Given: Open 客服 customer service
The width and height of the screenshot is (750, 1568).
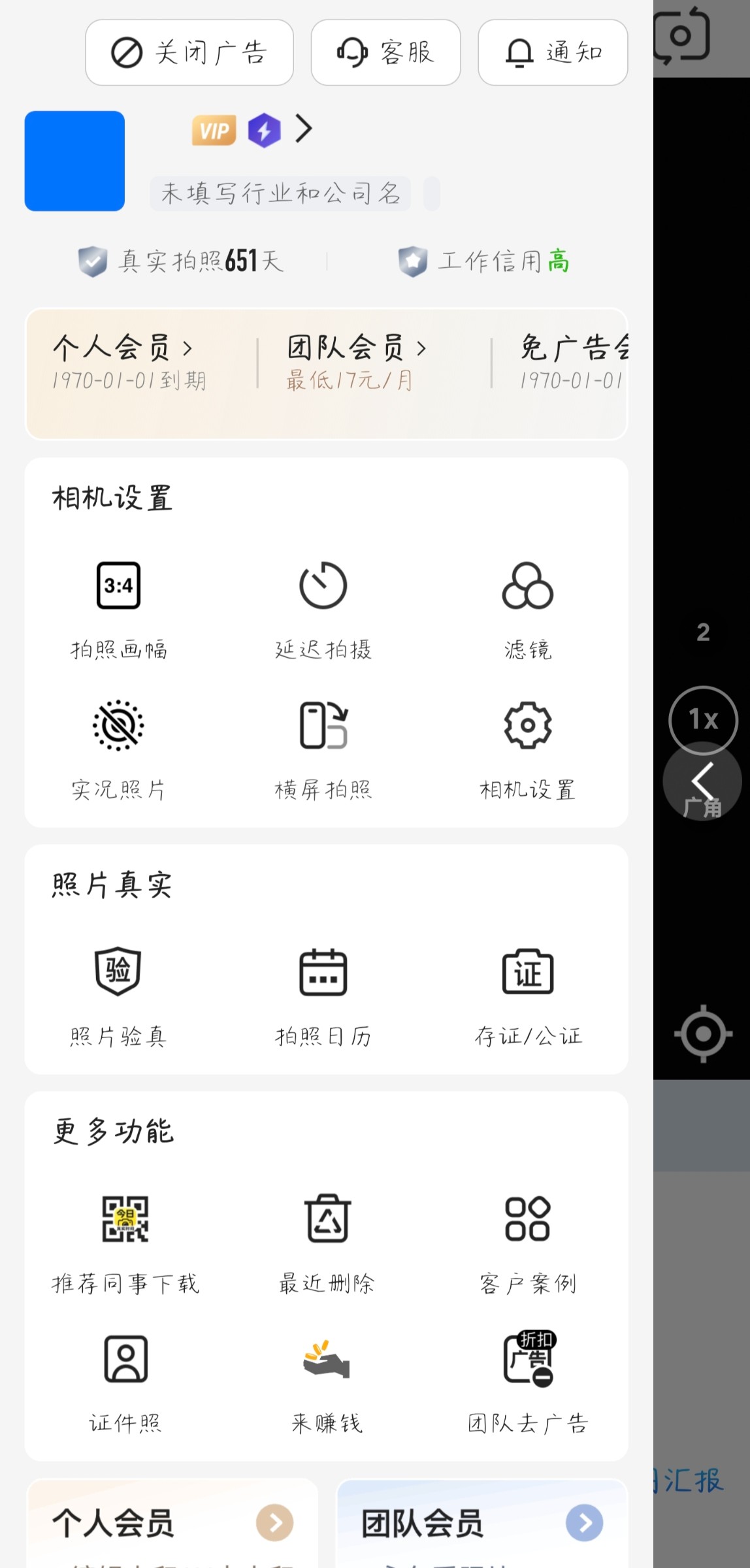Looking at the screenshot, I should 385,52.
